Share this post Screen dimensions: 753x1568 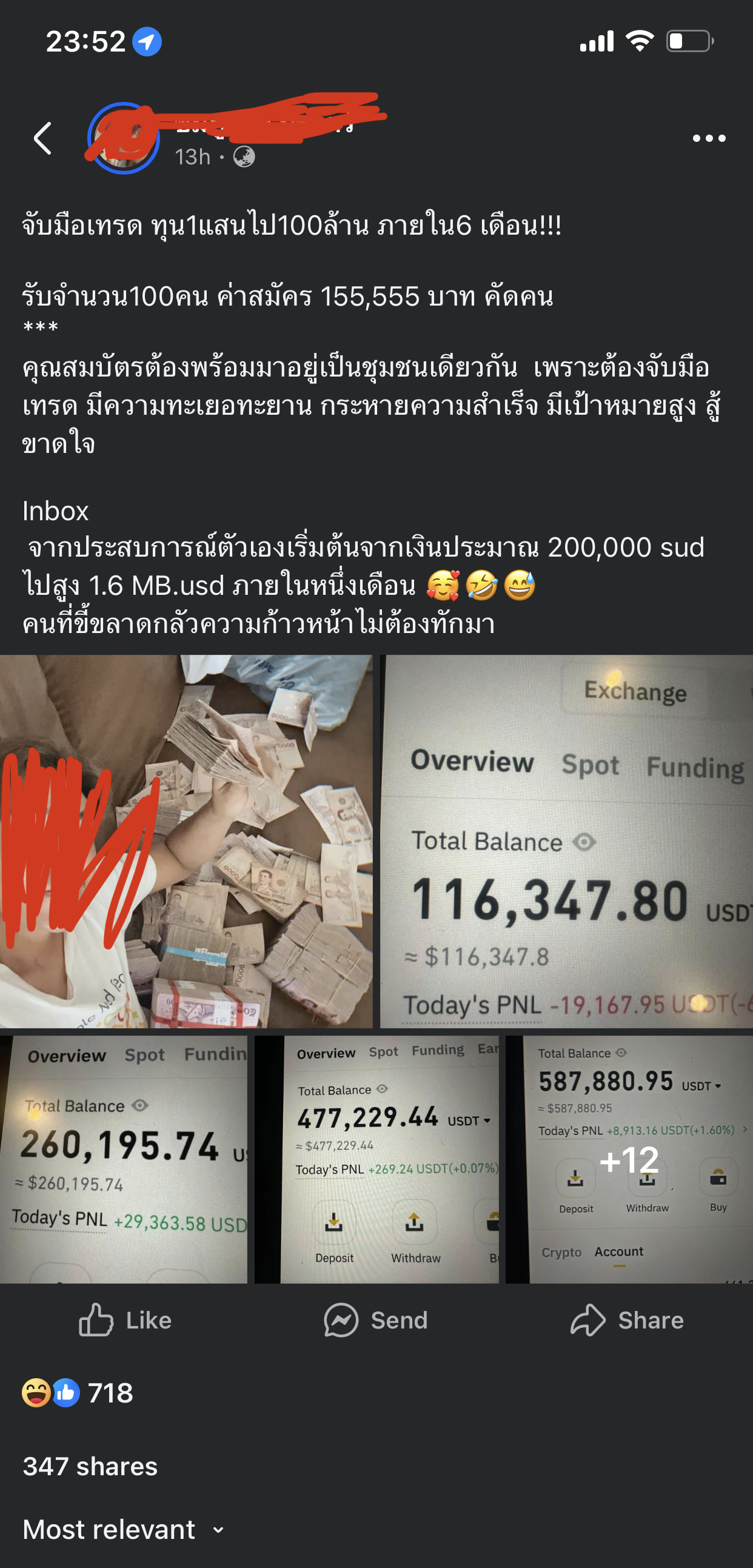627,1319
